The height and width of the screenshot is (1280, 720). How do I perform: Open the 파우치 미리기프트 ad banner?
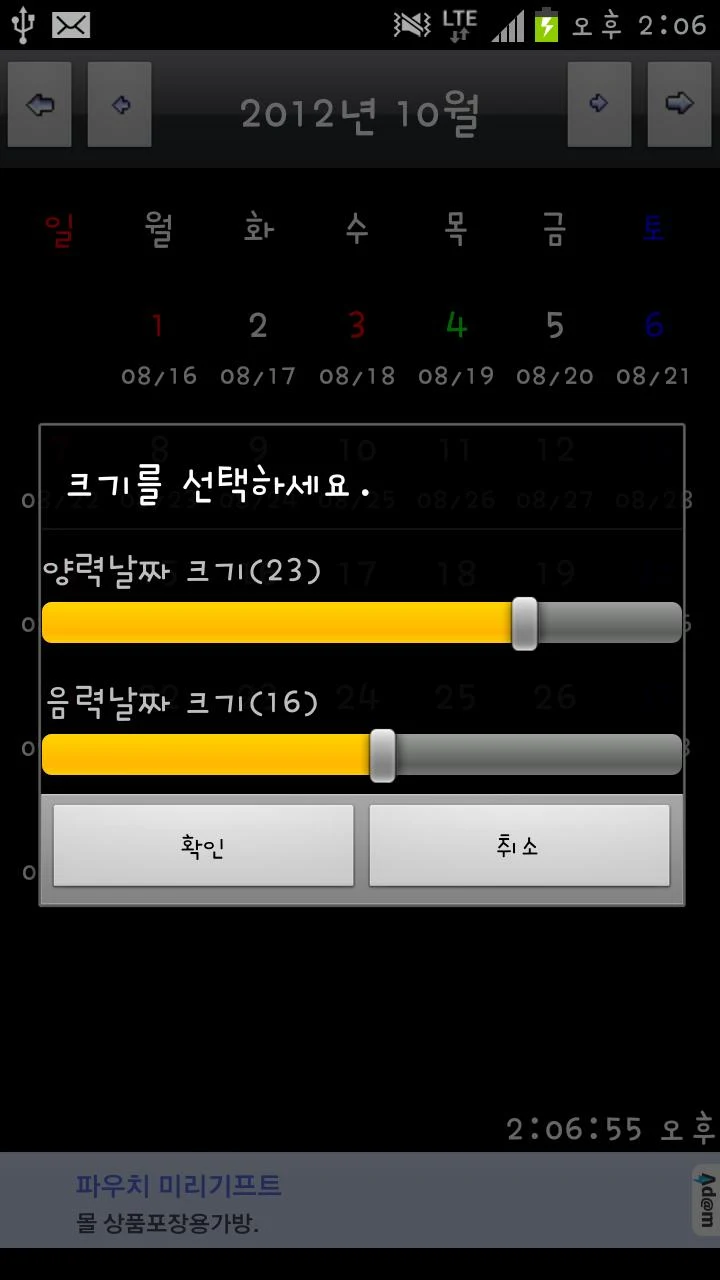[x=360, y=1201]
